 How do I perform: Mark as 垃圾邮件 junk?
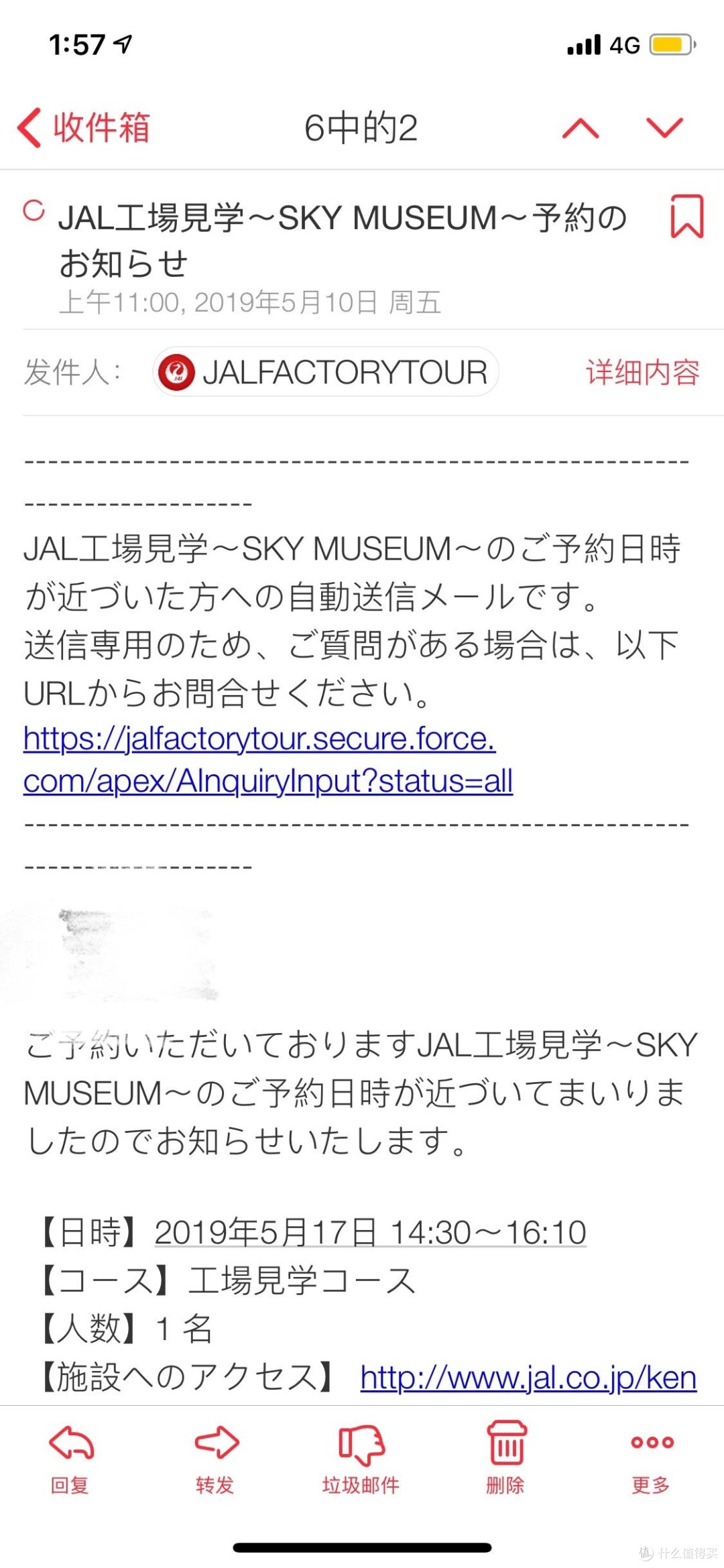pyautogui.click(x=361, y=1459)
